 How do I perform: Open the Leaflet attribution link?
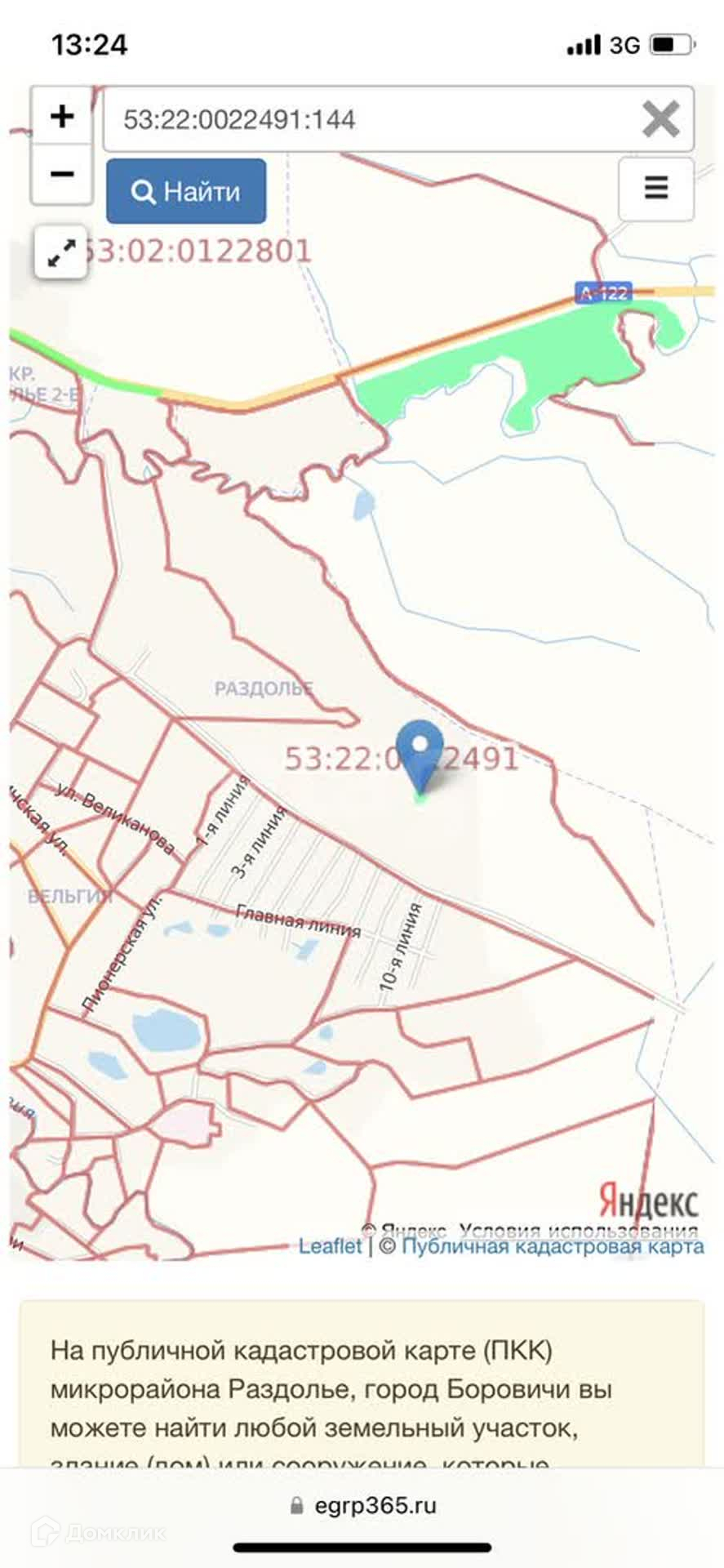pos(330,1246)
